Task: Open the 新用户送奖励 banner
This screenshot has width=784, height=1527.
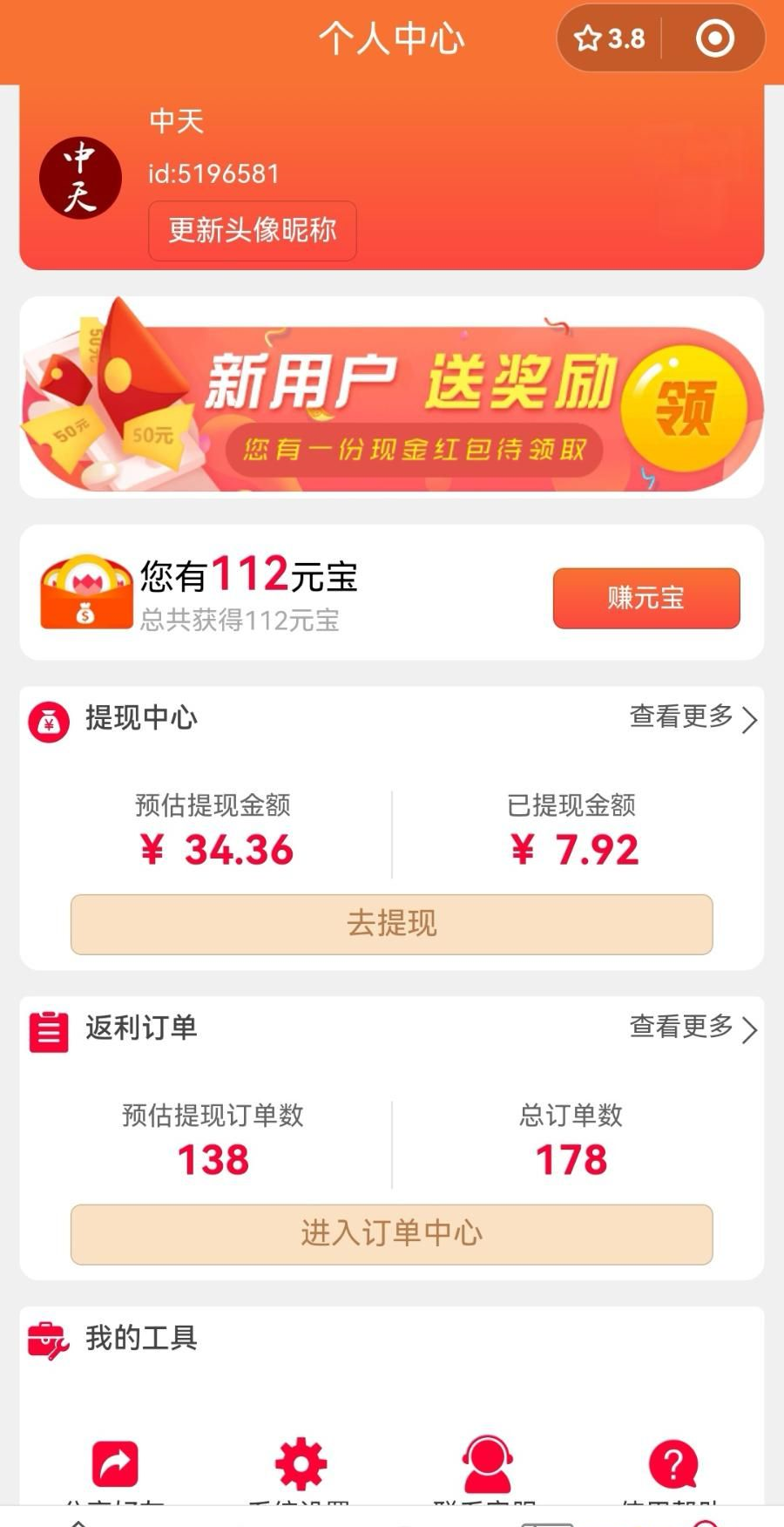Action: point(392,397)
